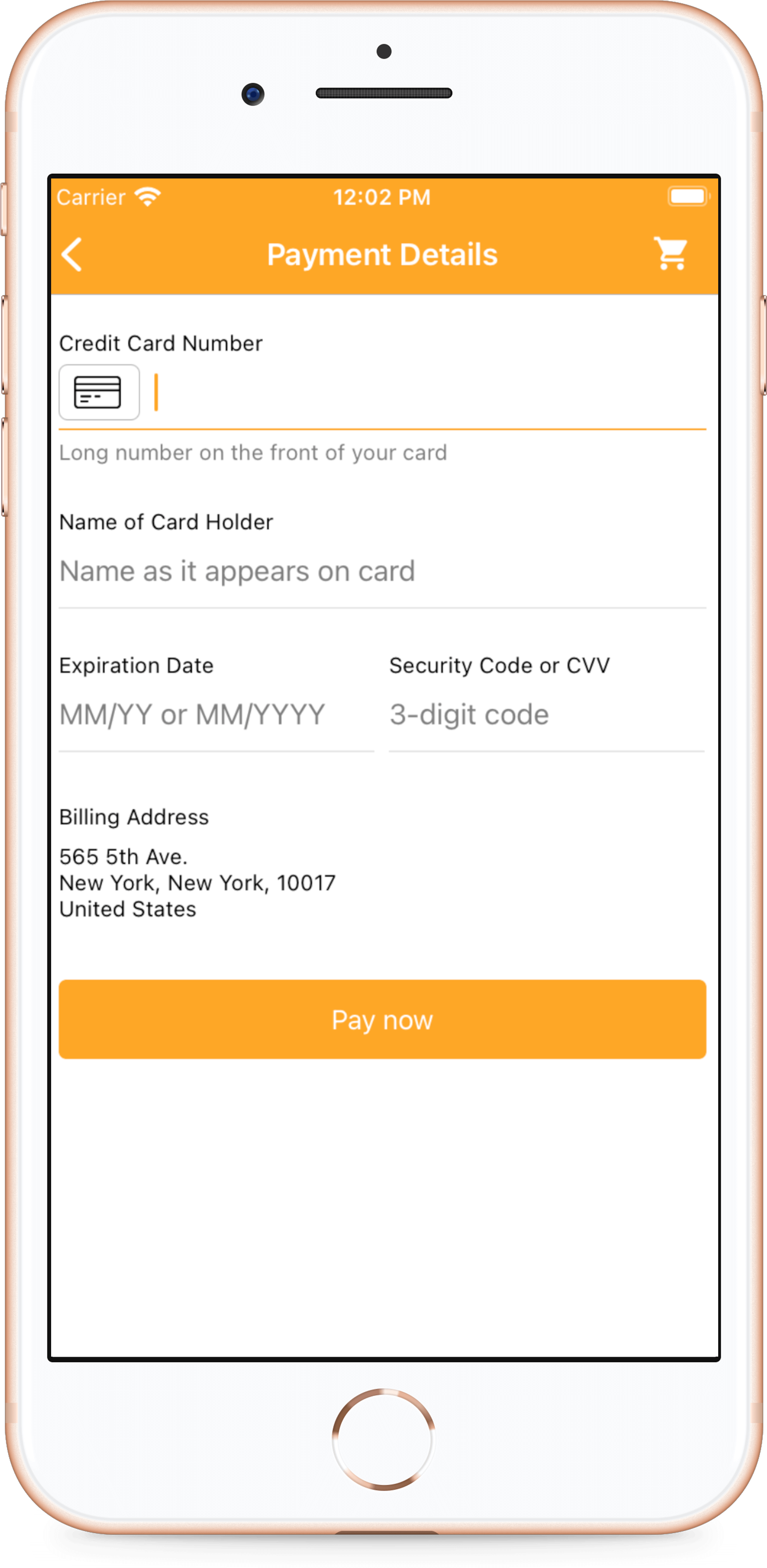The width and height of the screenshot is (767, 1568).
Task: Tap the Name of Card Holder field
Action: tap(382, 571)
